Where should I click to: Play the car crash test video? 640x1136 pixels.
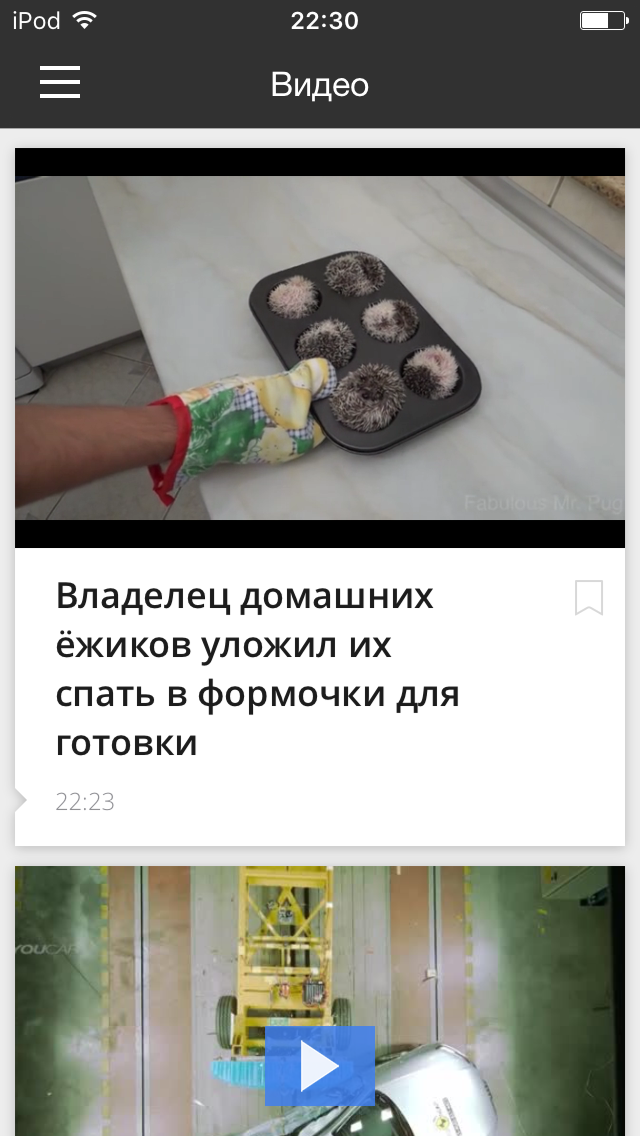click(320, 1066)
